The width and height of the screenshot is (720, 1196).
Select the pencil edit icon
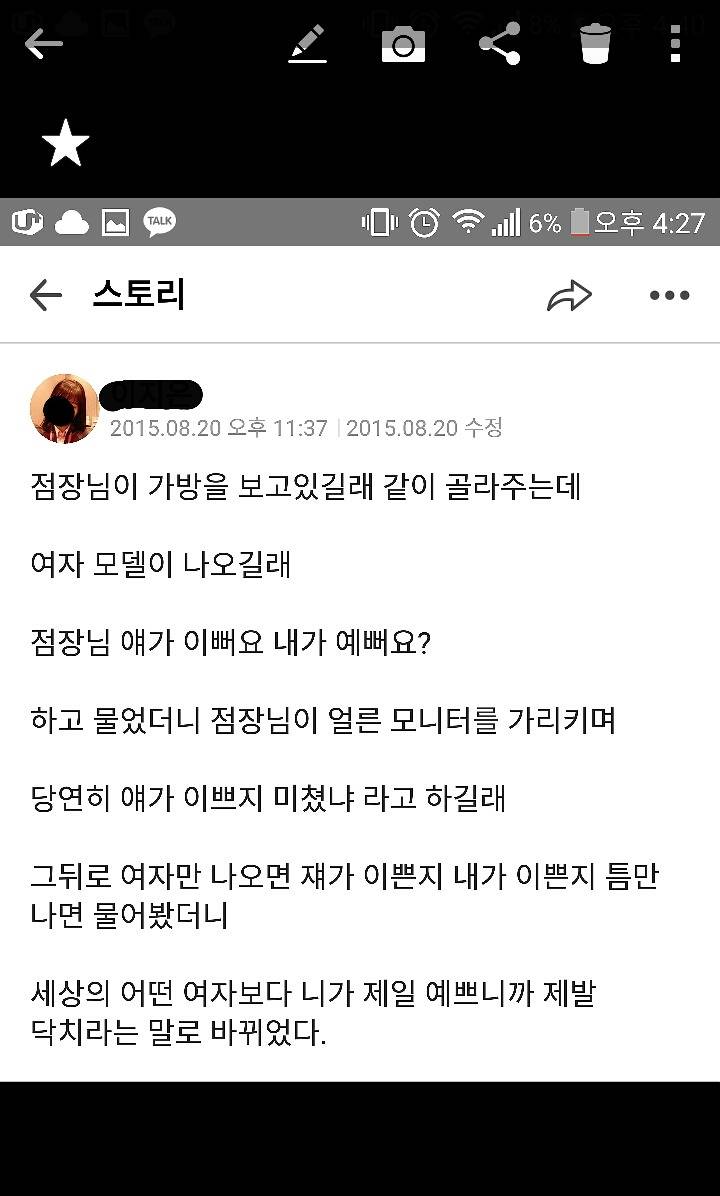(308, 43)
